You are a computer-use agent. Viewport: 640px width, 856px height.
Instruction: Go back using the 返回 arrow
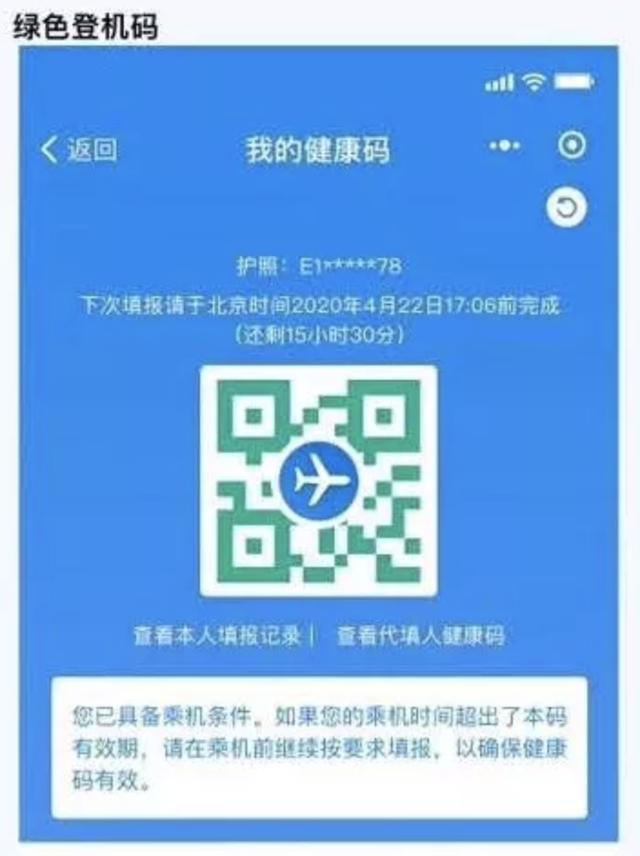(x=78, y=150)
